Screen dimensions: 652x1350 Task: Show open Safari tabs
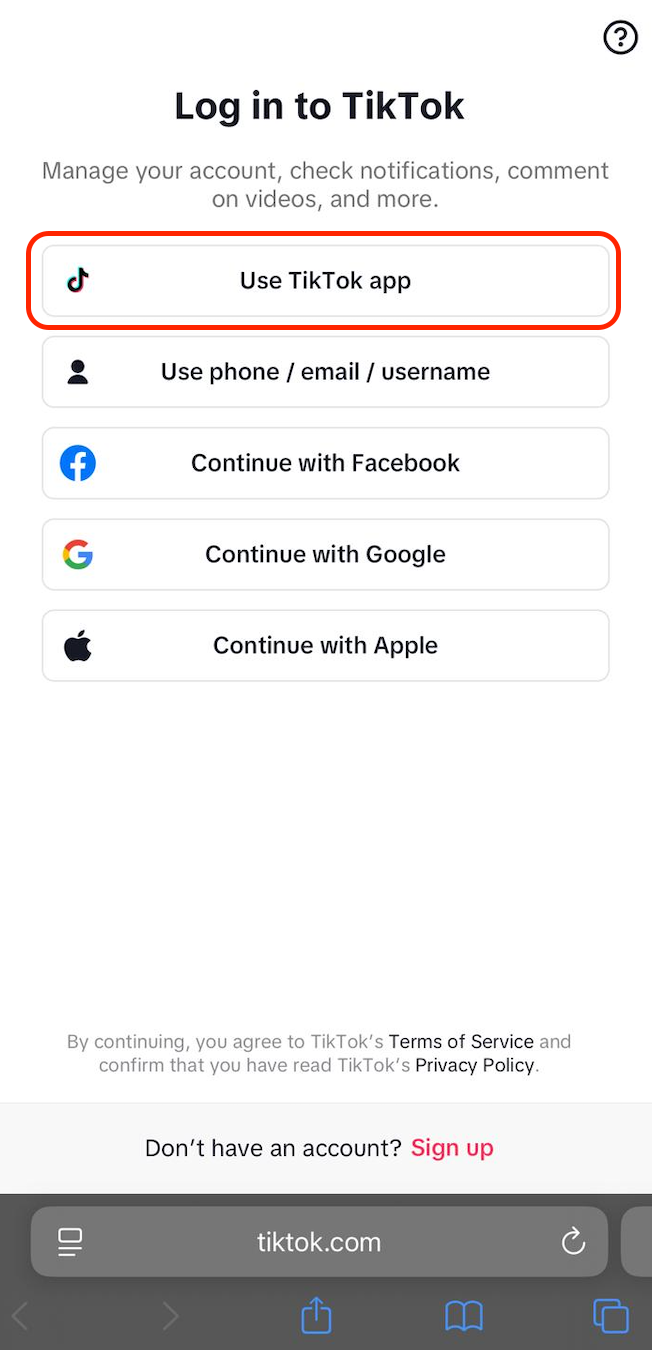610,1315
